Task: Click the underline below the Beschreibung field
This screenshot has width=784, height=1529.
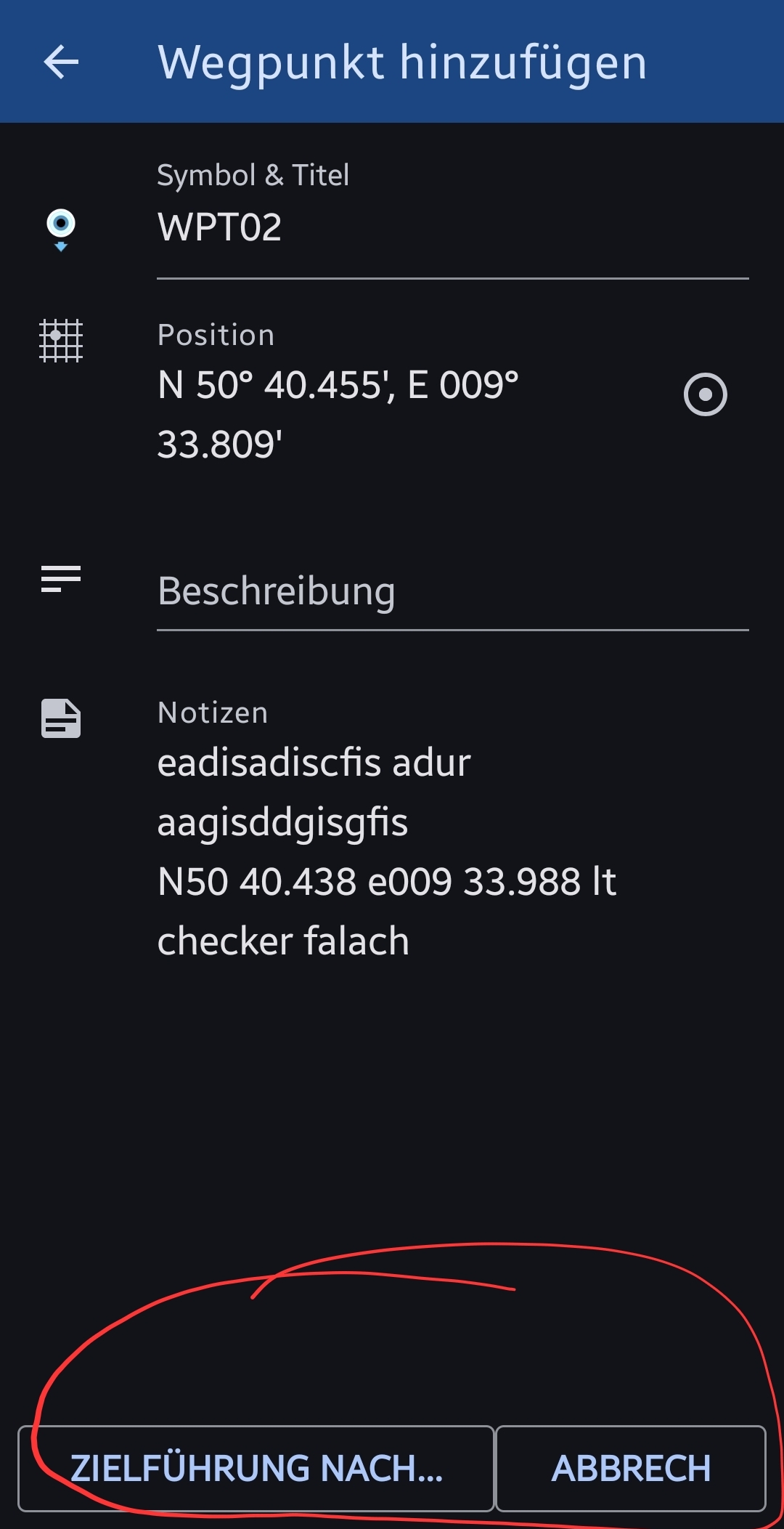Action: point(454,629)
